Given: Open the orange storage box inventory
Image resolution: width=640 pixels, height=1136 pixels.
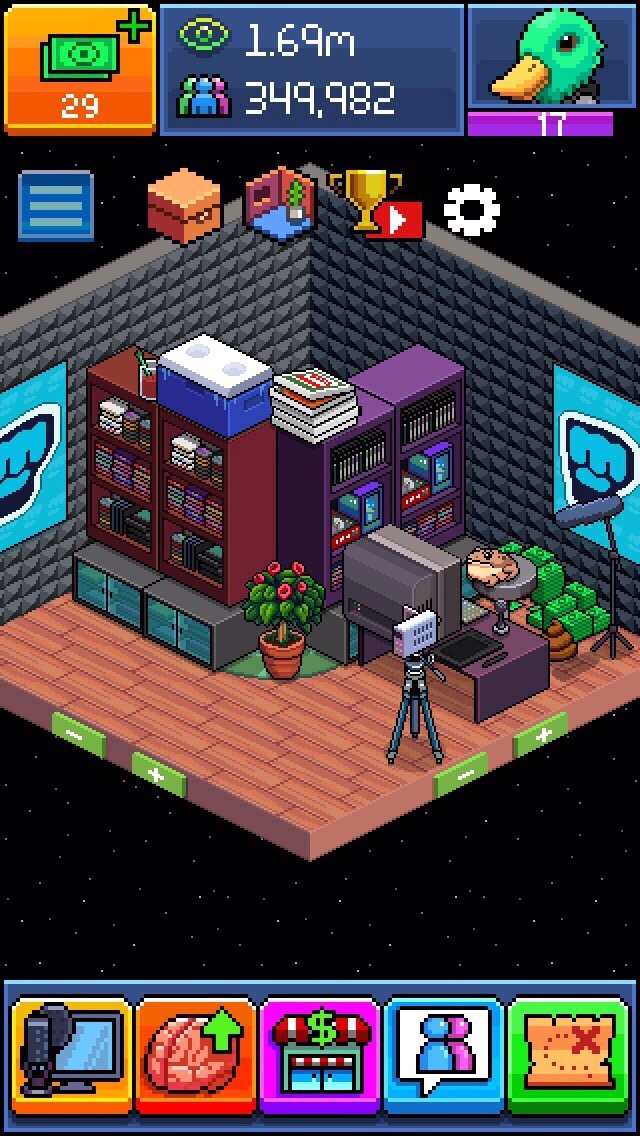Looking at the screenshot, I should [x=182, y=205].
